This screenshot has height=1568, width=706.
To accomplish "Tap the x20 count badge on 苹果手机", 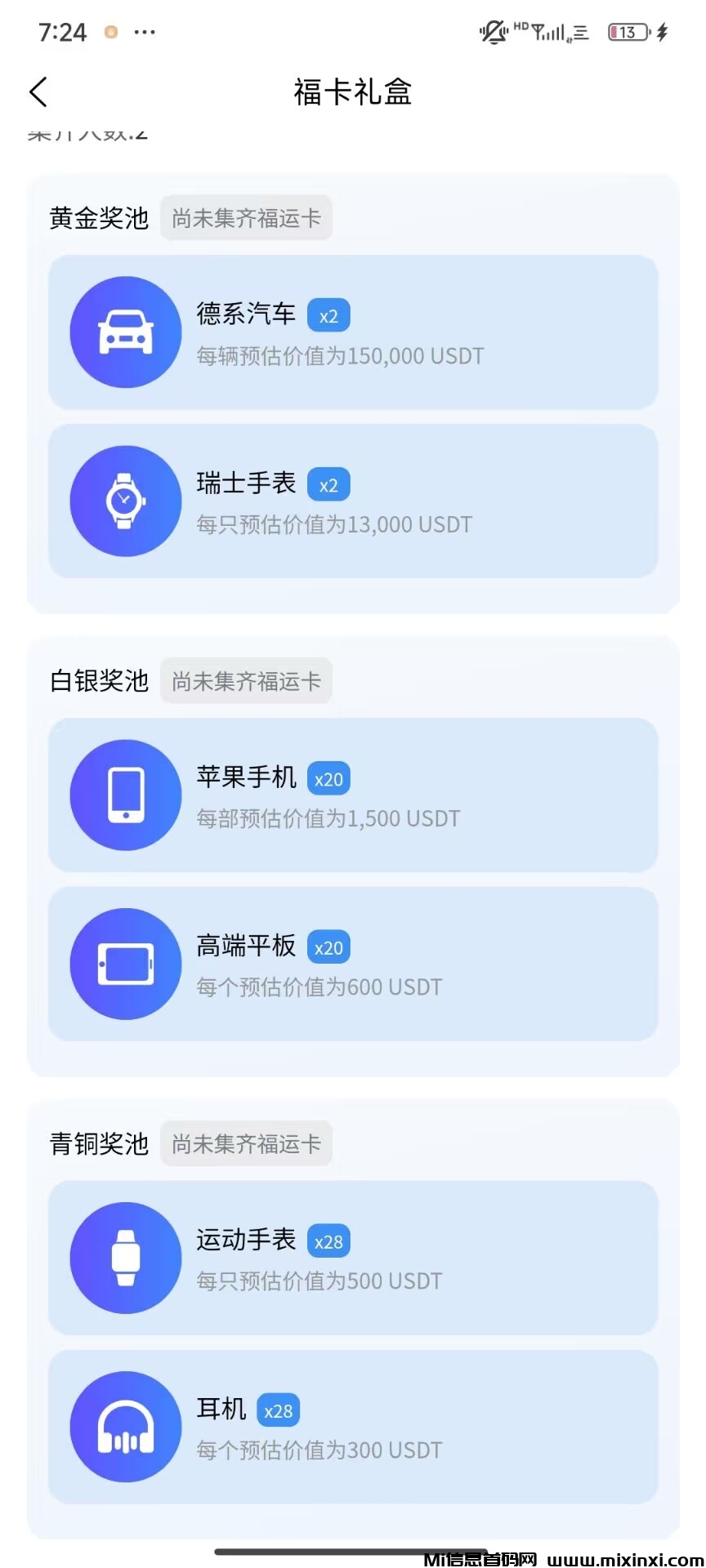I will tap(328, 778).
